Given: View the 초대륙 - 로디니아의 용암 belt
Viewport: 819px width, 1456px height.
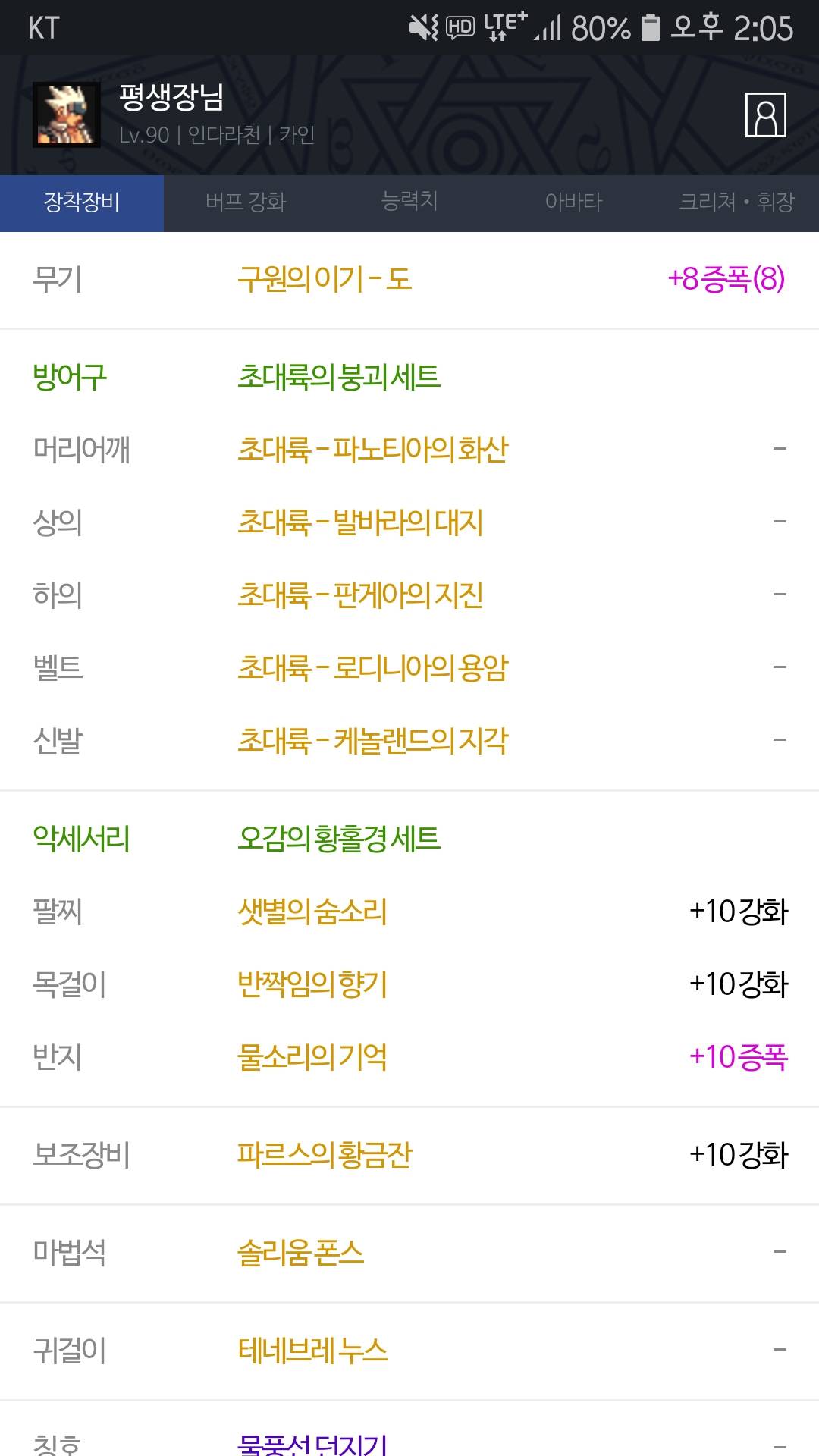Looking at the screenshot, I should [372, 668].
